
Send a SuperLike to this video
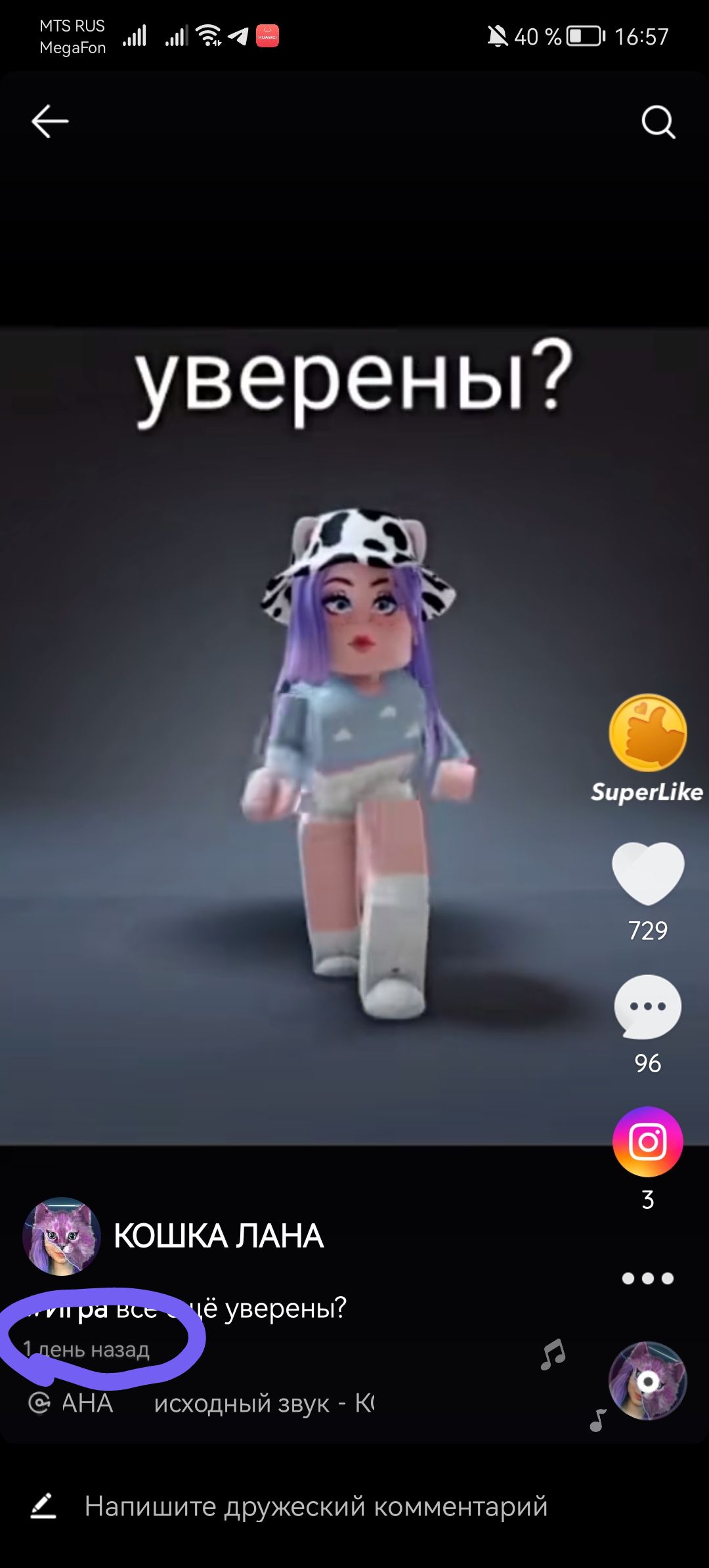point(647,733)
